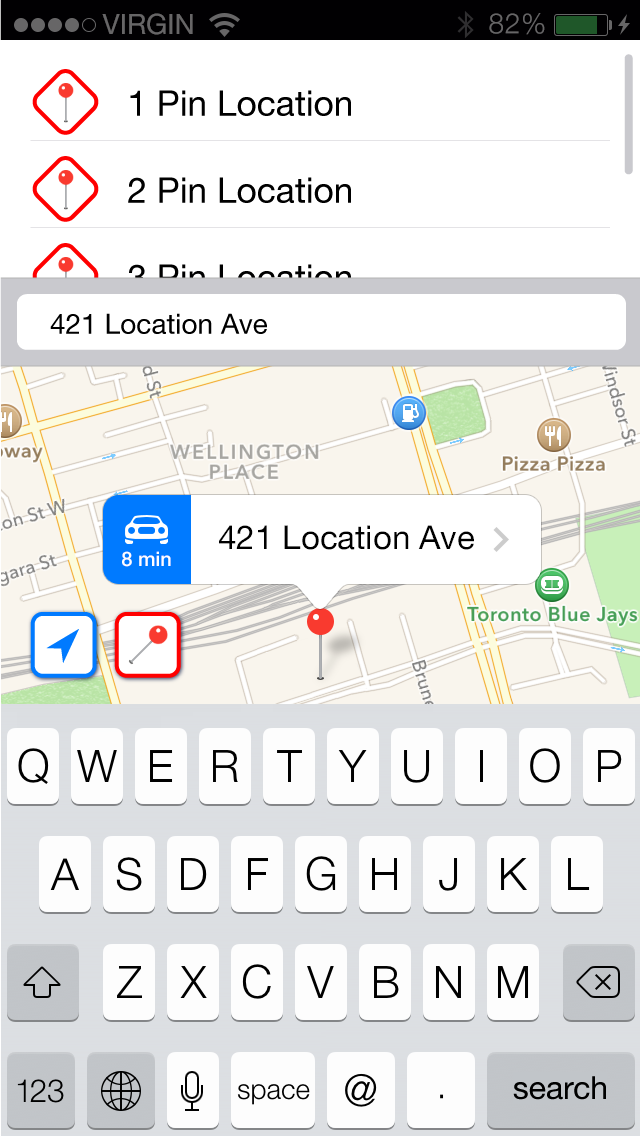Viewport: 640px width, 1136px height.
Task: Get 8 min driving directions from the callout
Action: tap(147, 540)
